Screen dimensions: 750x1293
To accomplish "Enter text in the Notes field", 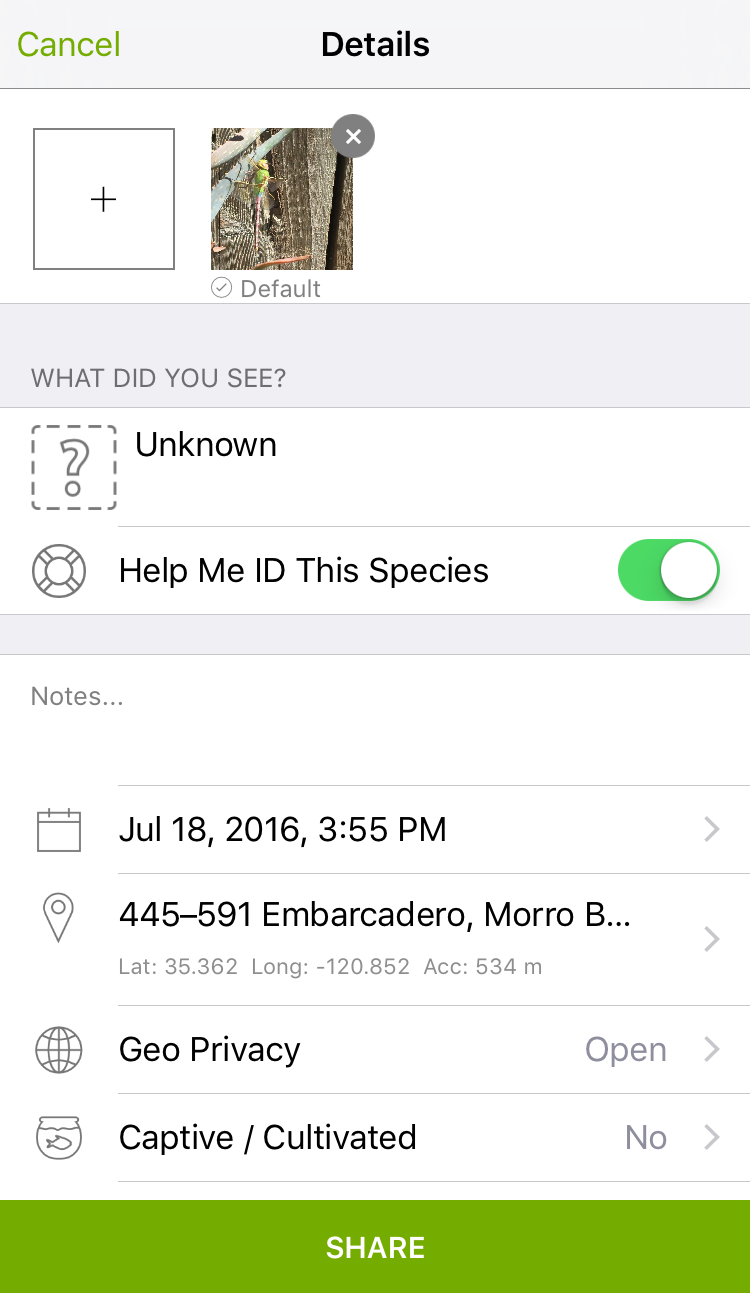I will (x=375, y=720).
